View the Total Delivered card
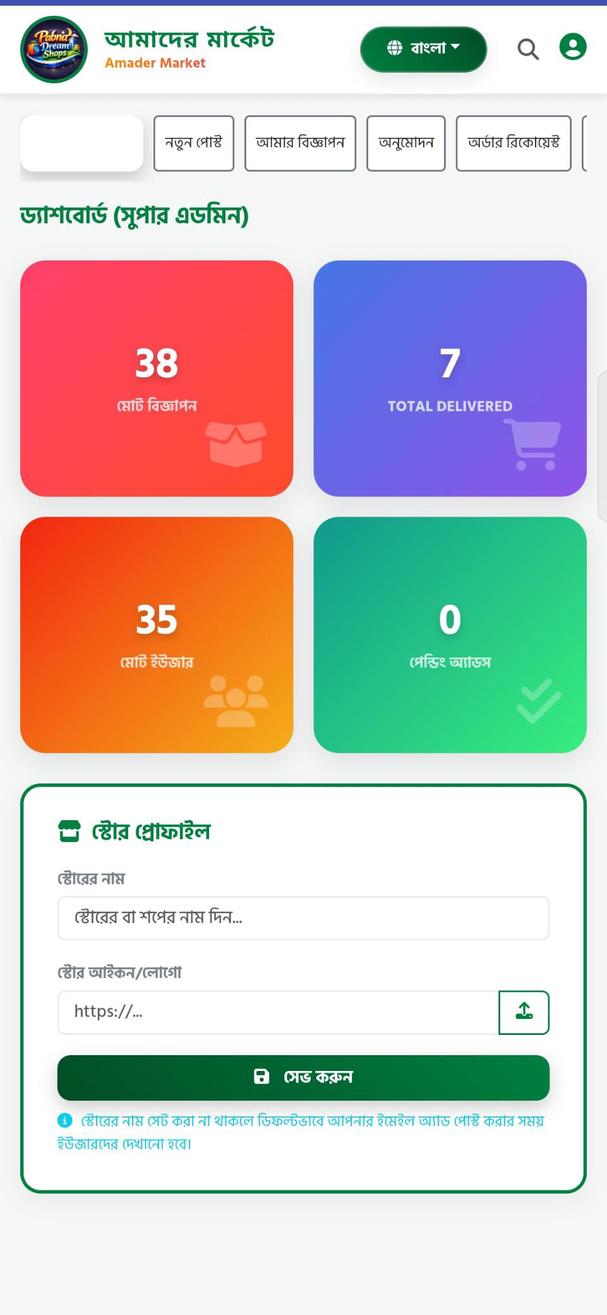This screenshot has height=1315, width=607. click(x=450, y=379)
